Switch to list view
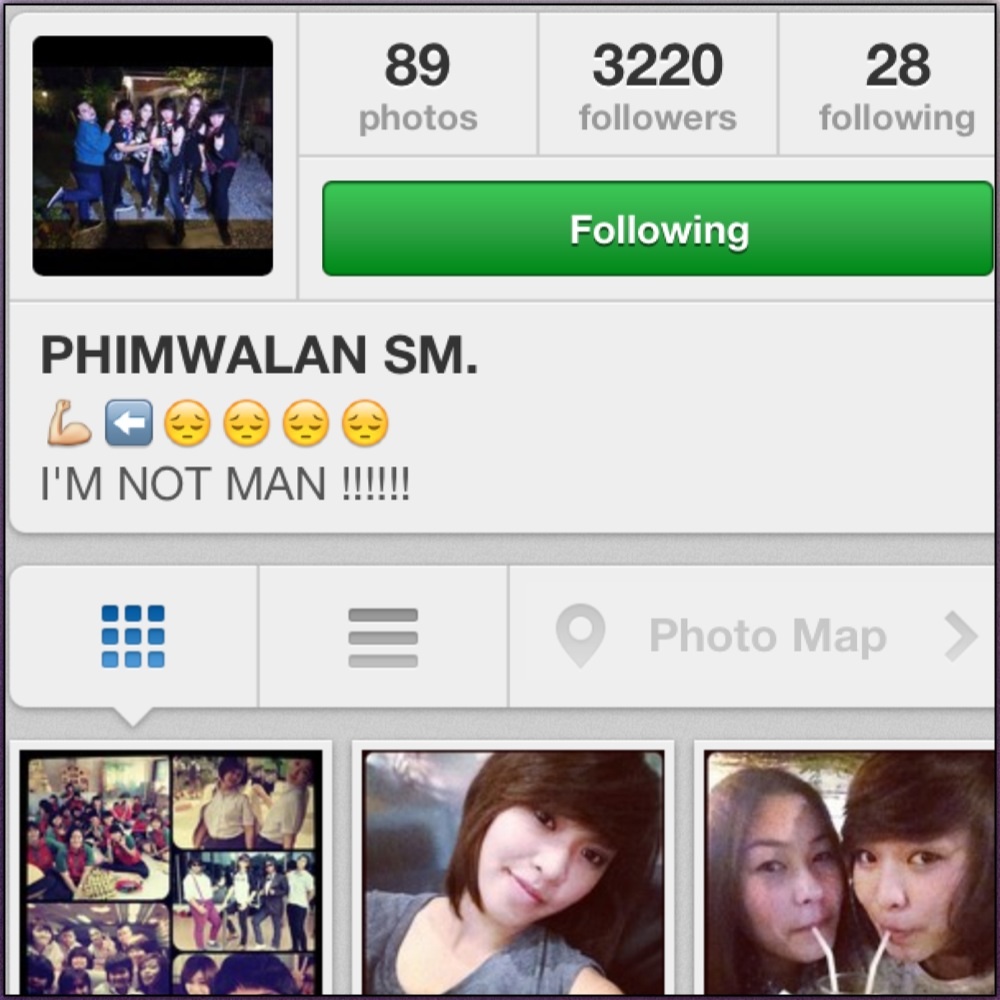Image resolution: width=1000 pixels, height=1000 pixels. pos(383,636)
